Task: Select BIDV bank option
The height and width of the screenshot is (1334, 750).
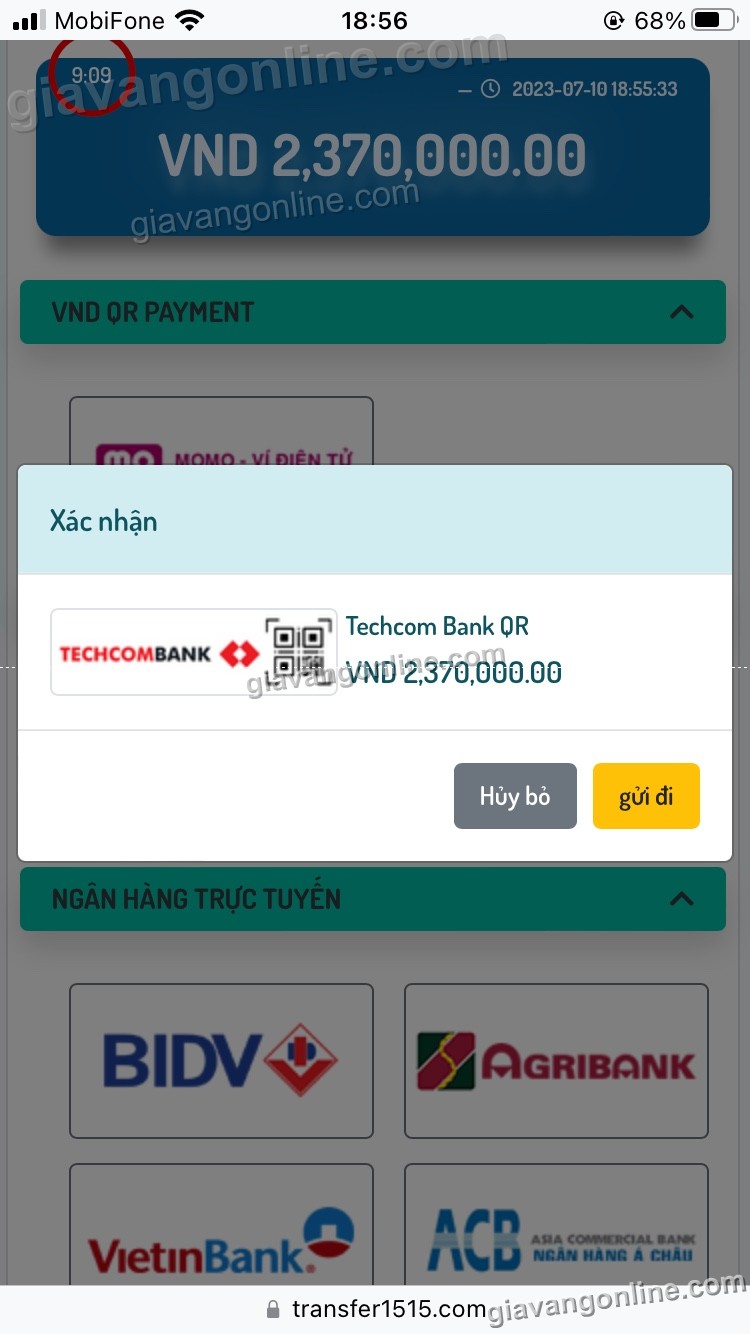Action: coord(221,1060)
